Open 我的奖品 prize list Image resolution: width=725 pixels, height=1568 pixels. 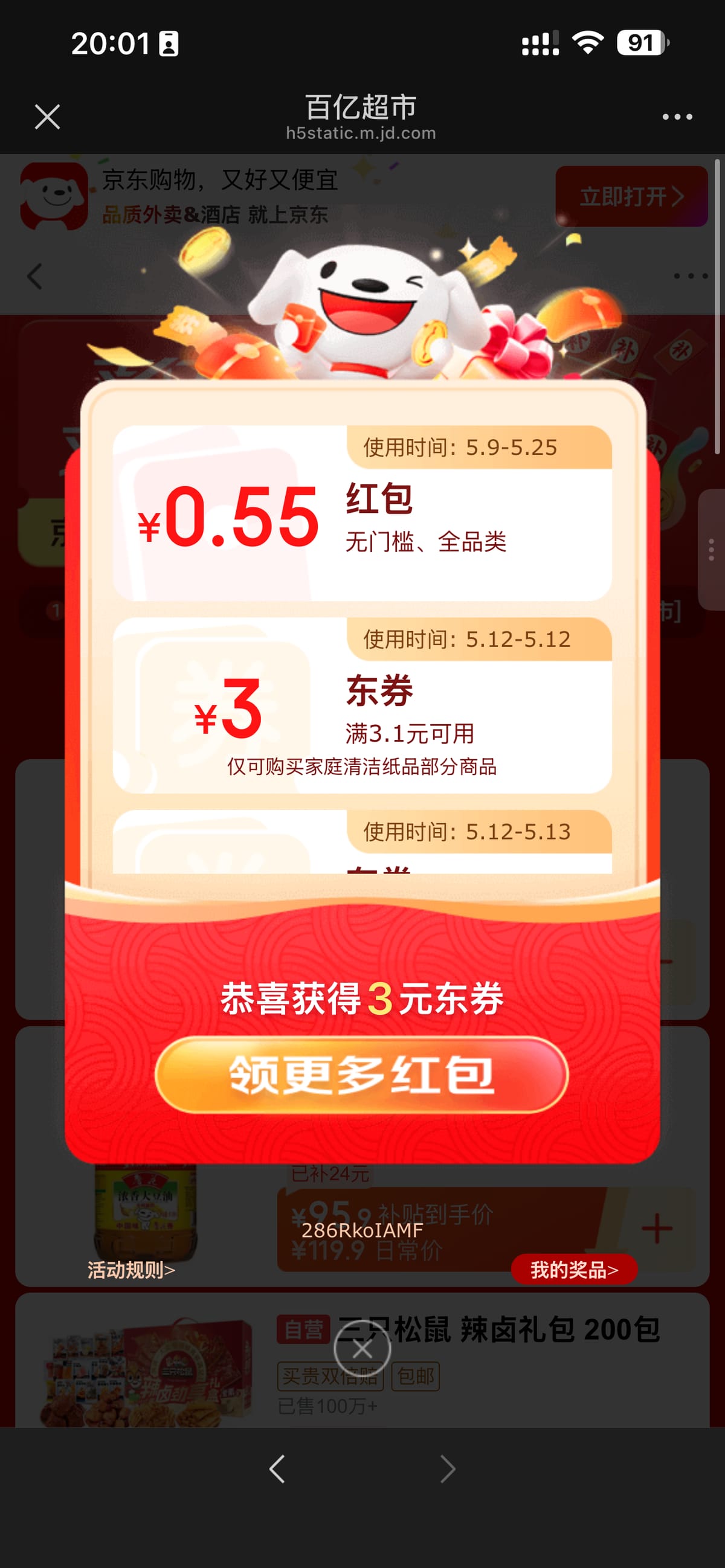point(573,1270)
